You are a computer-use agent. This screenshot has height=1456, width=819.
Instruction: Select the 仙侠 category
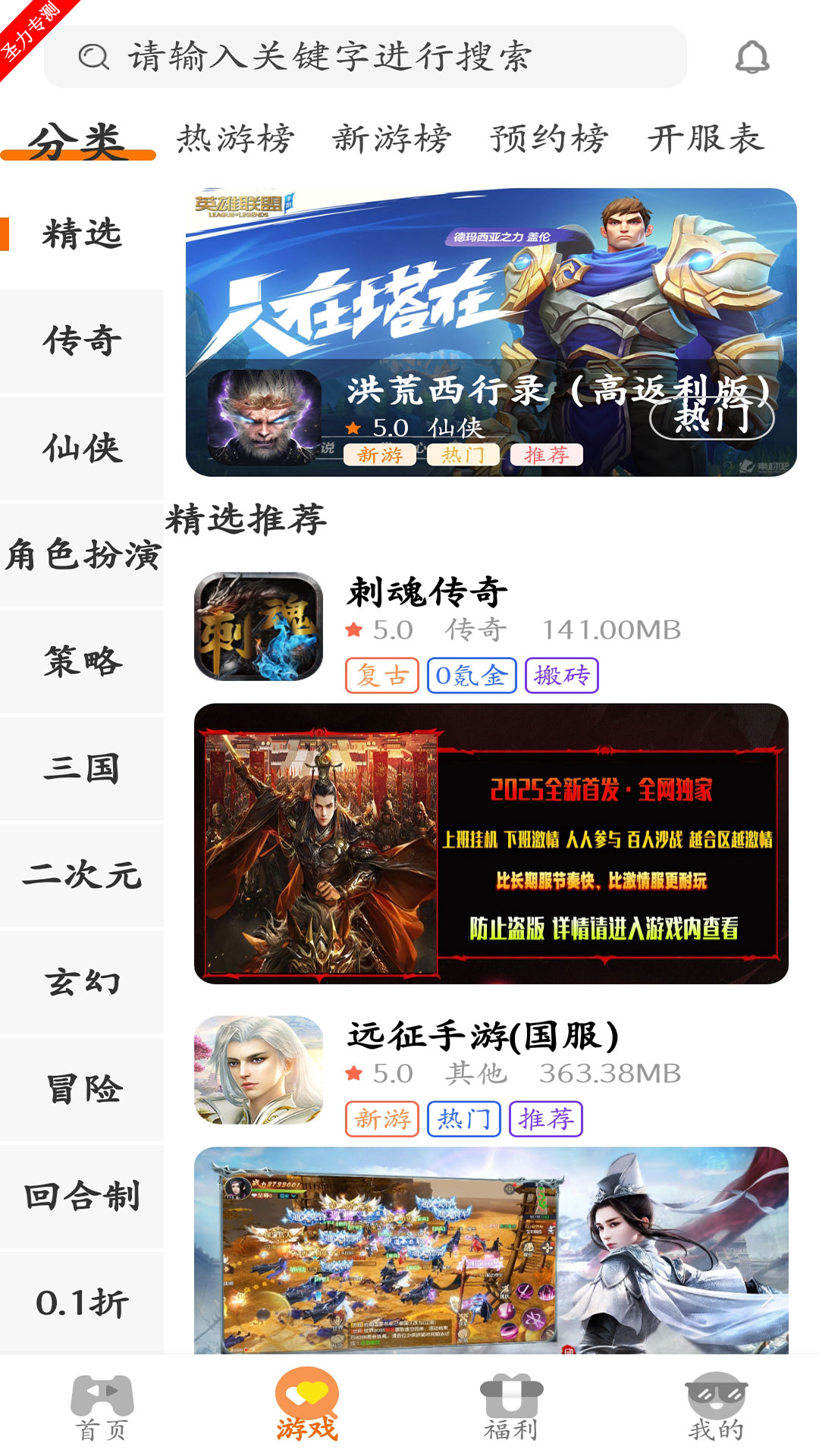[x=82, y=447]
